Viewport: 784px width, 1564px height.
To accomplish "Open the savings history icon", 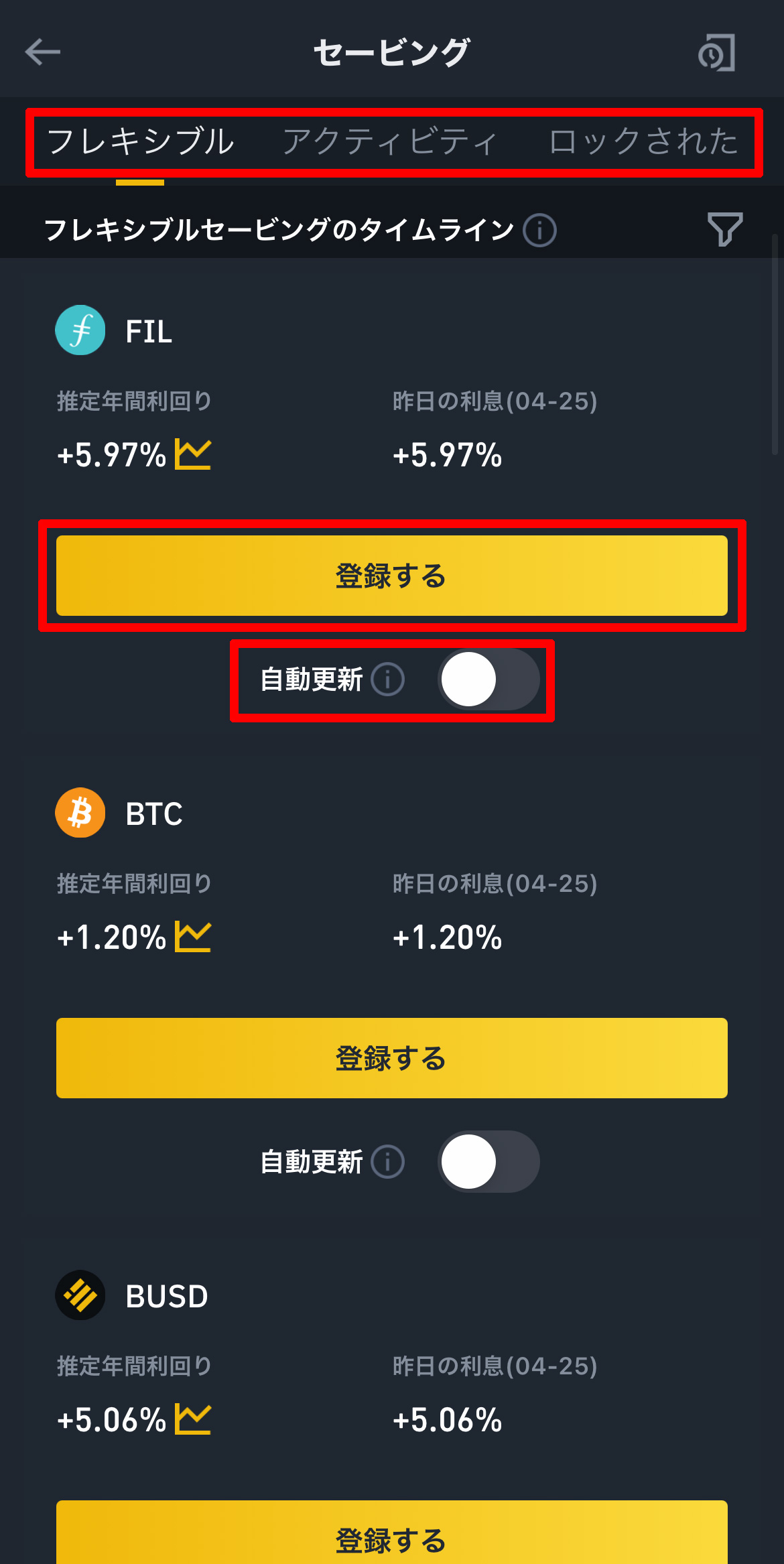I will 716,52.
